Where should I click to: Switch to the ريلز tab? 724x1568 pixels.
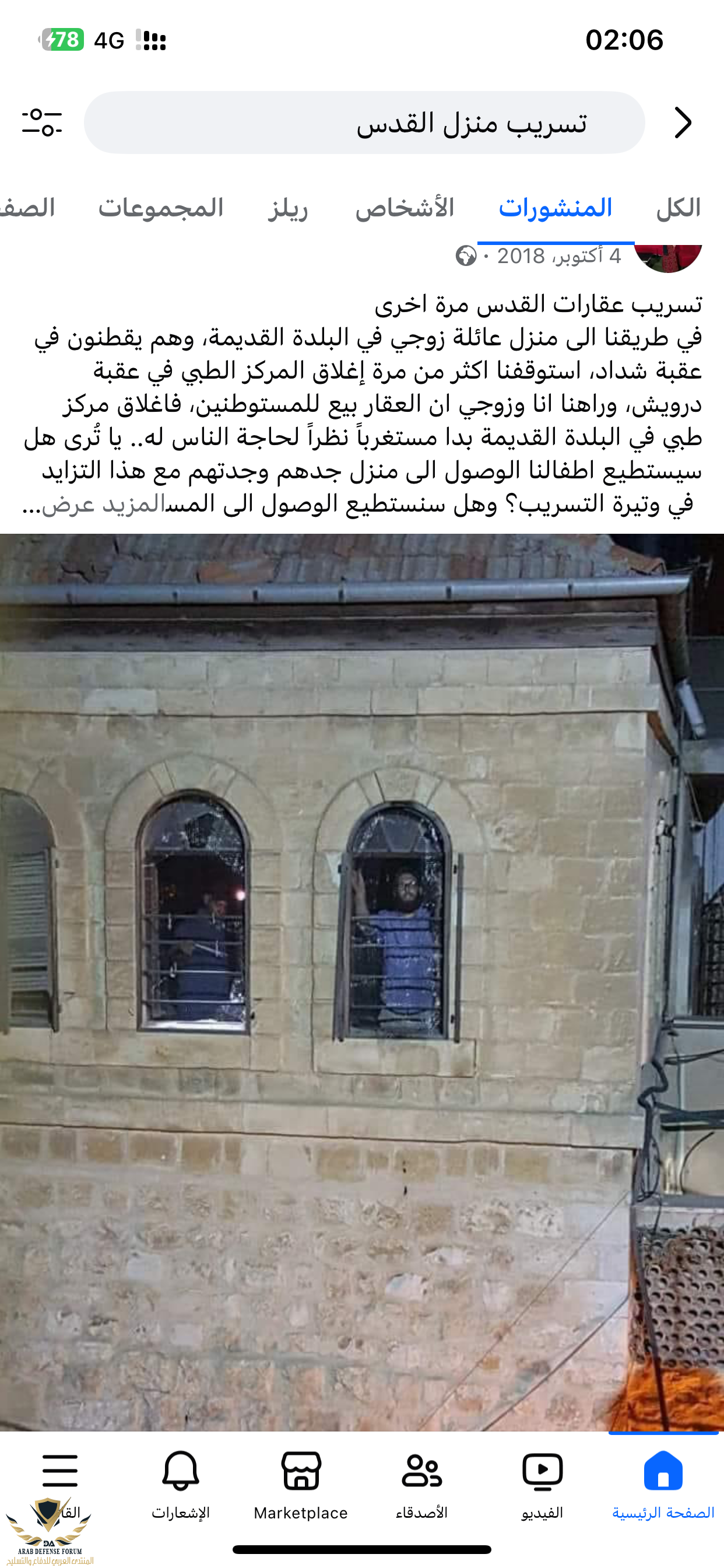(288, 208)
